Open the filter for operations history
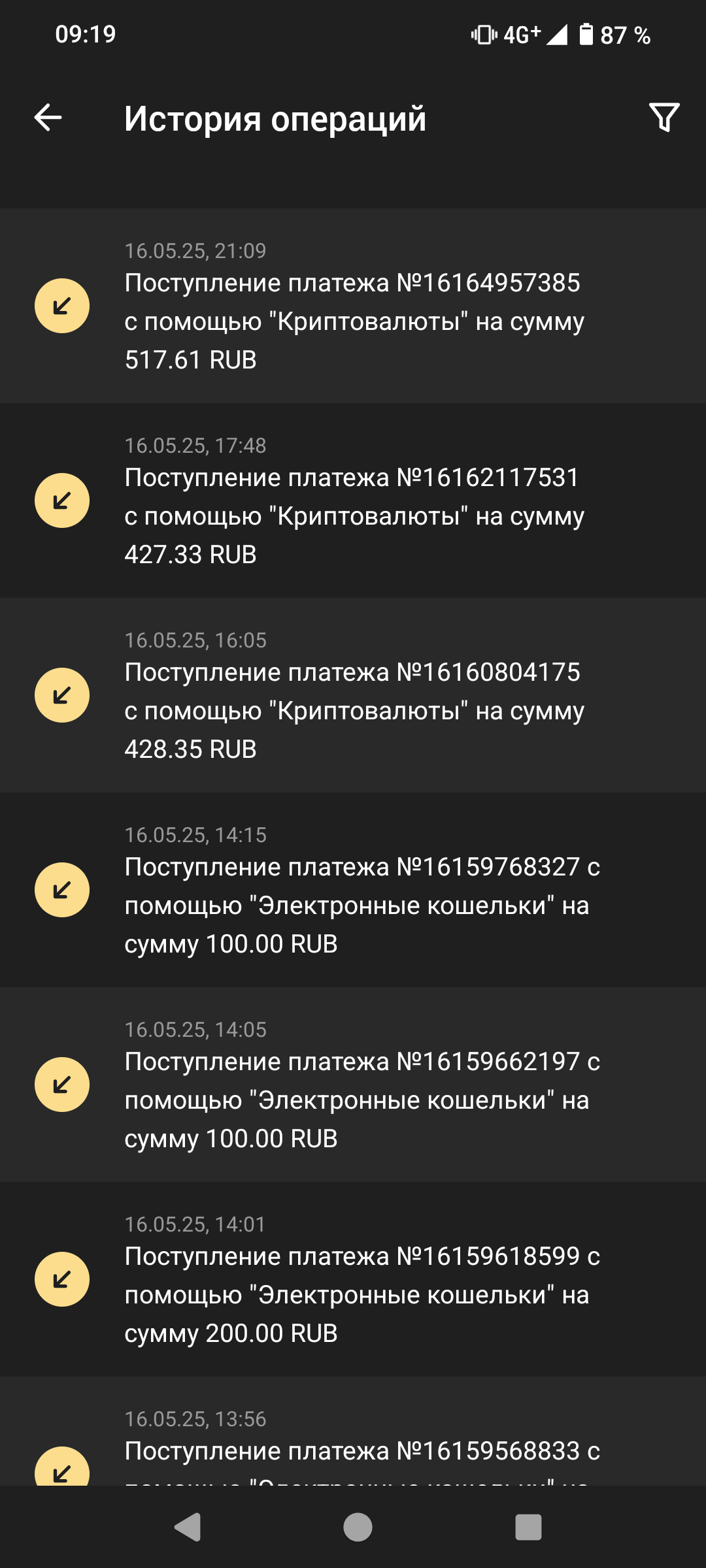Image resolution: width=706 pixels, height=1568 pixels. [664, 118]
